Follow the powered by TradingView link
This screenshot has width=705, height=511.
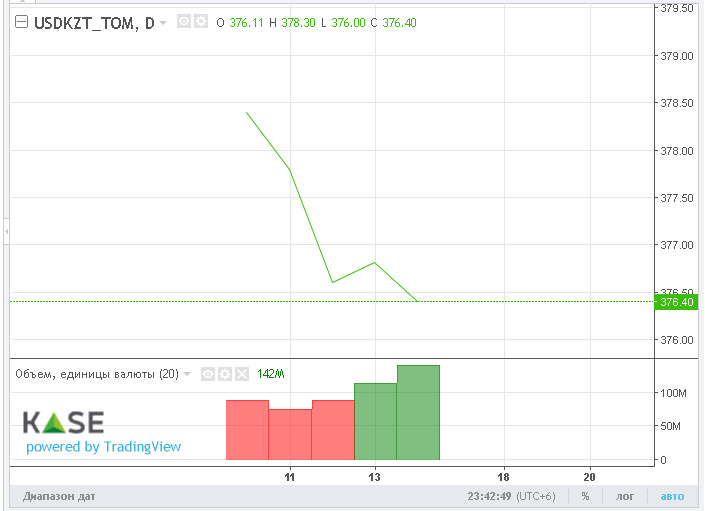[x=104, y=447]
